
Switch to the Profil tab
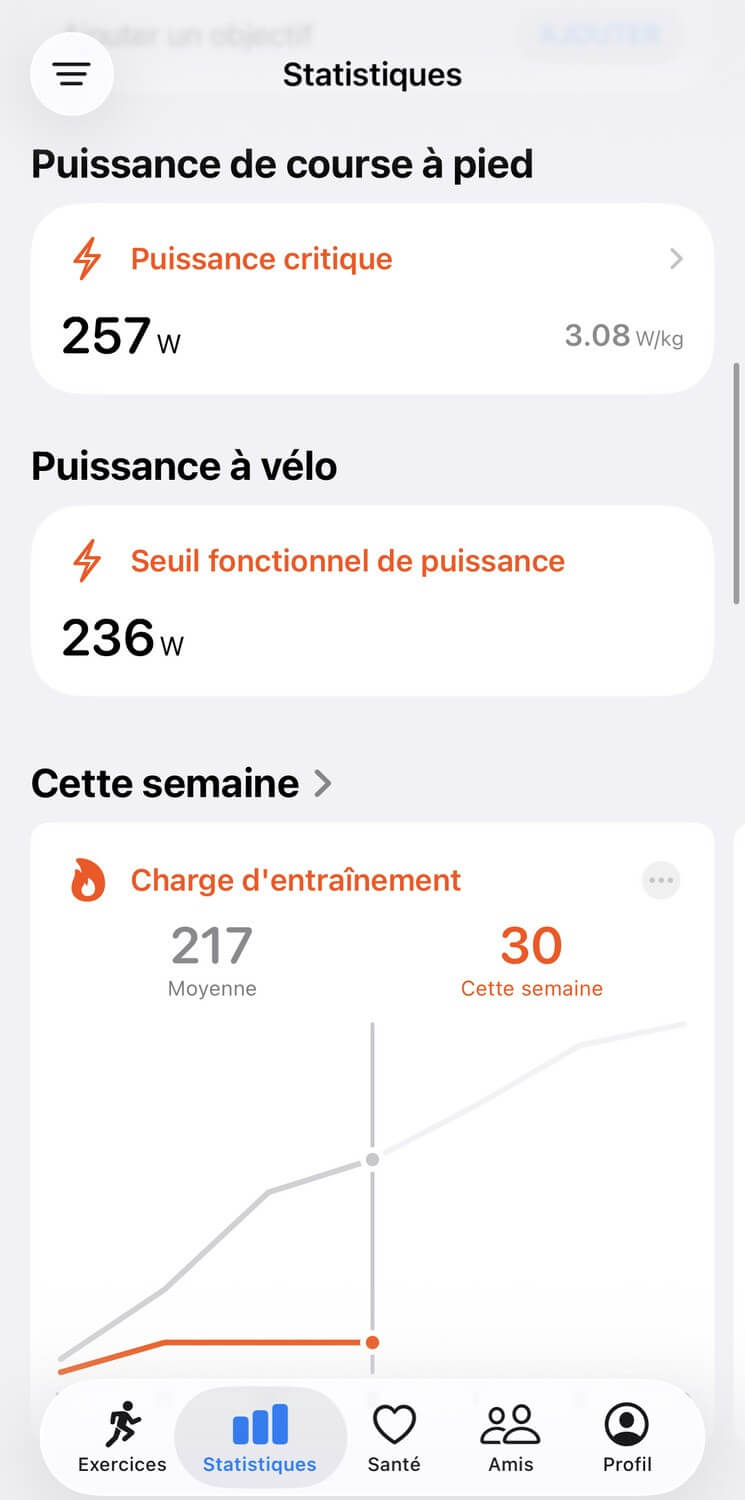pos(627,1438)
